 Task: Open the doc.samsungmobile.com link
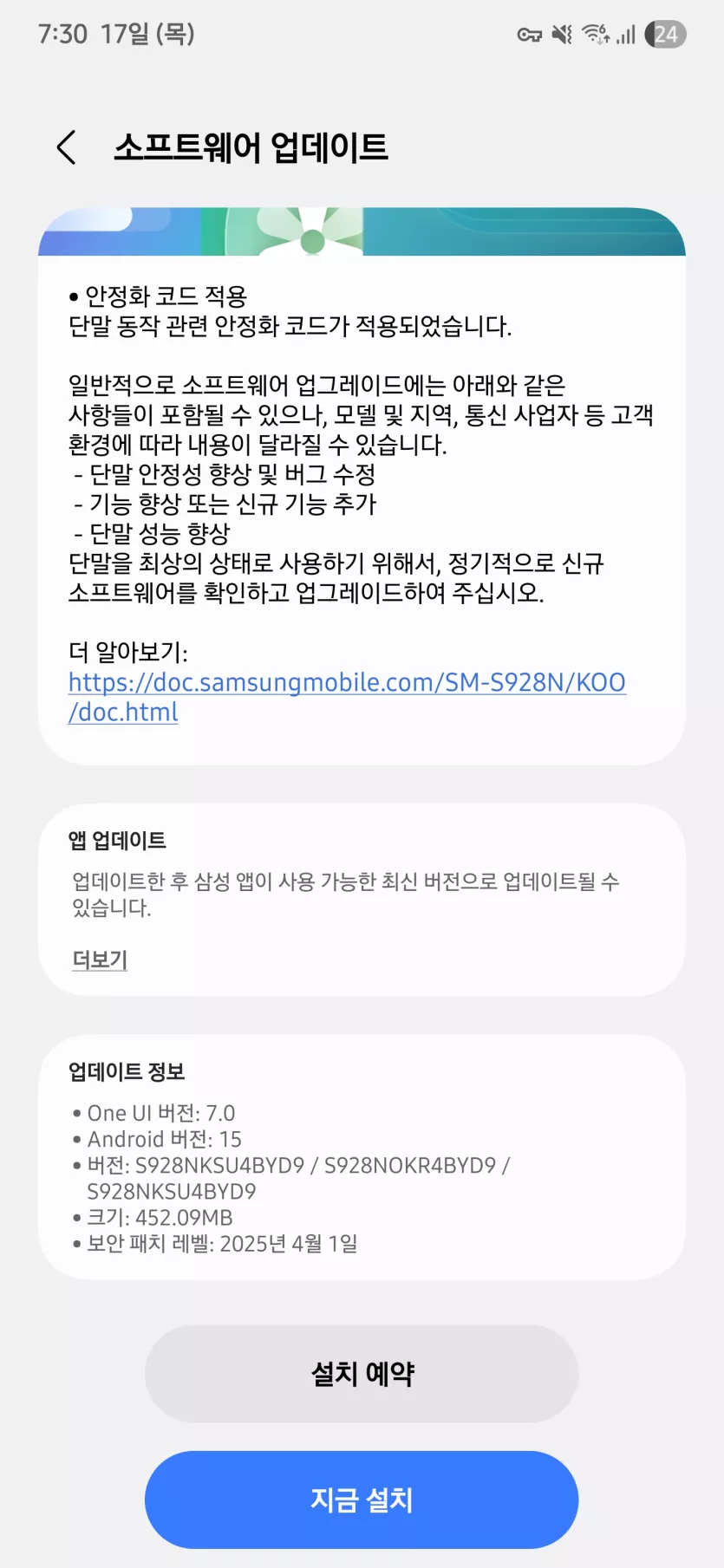coord(347,683)
